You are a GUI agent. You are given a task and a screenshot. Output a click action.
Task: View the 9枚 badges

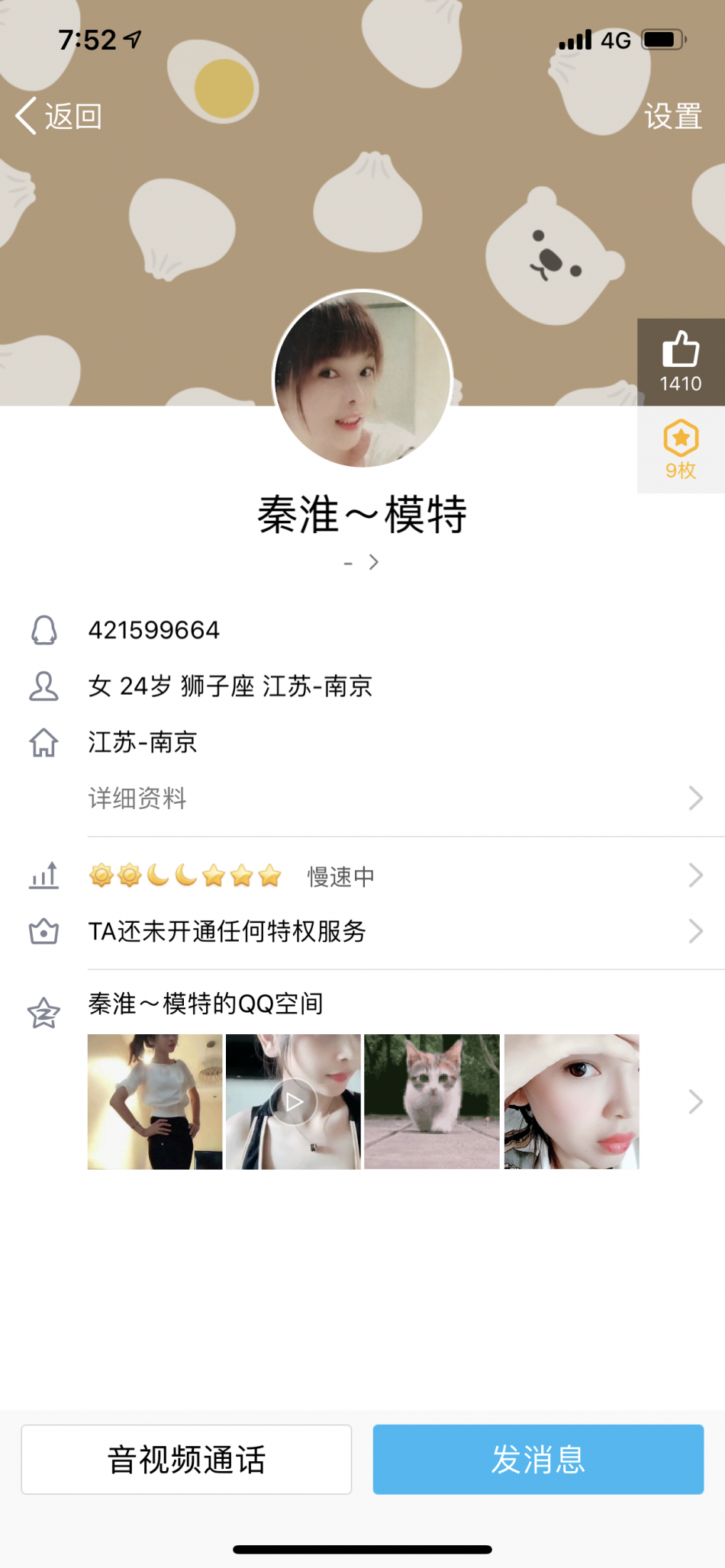click(x=680, y=449)
